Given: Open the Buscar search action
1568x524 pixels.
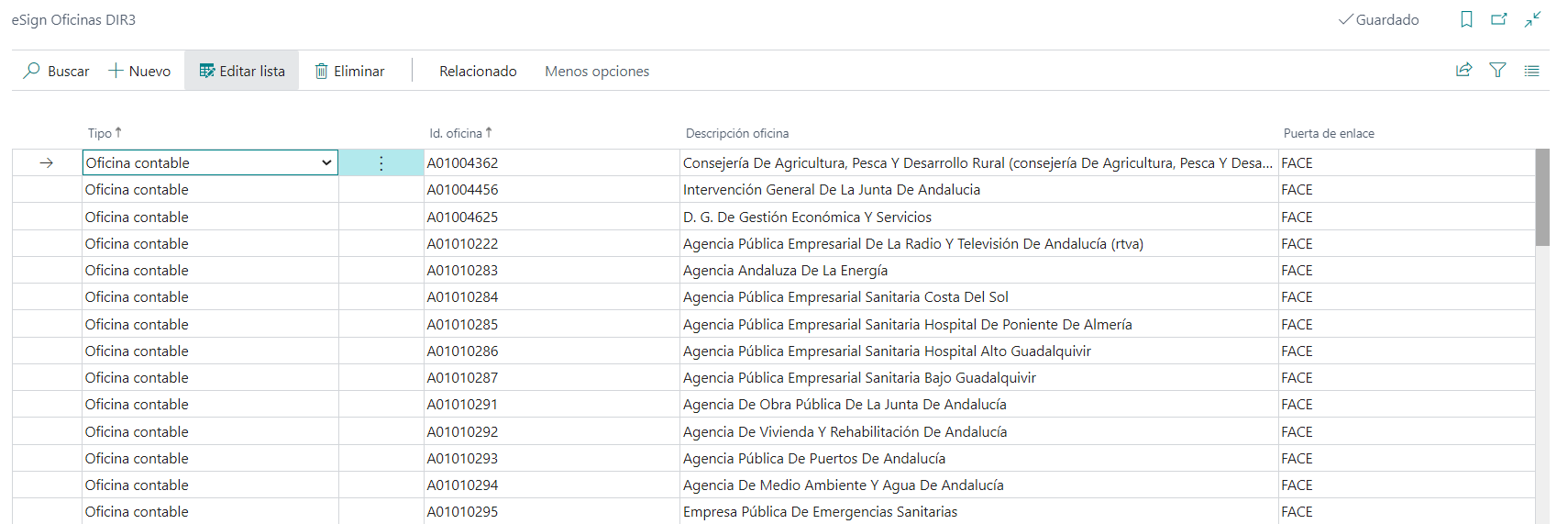Looking at the screenshot, I should pos(56,71).
